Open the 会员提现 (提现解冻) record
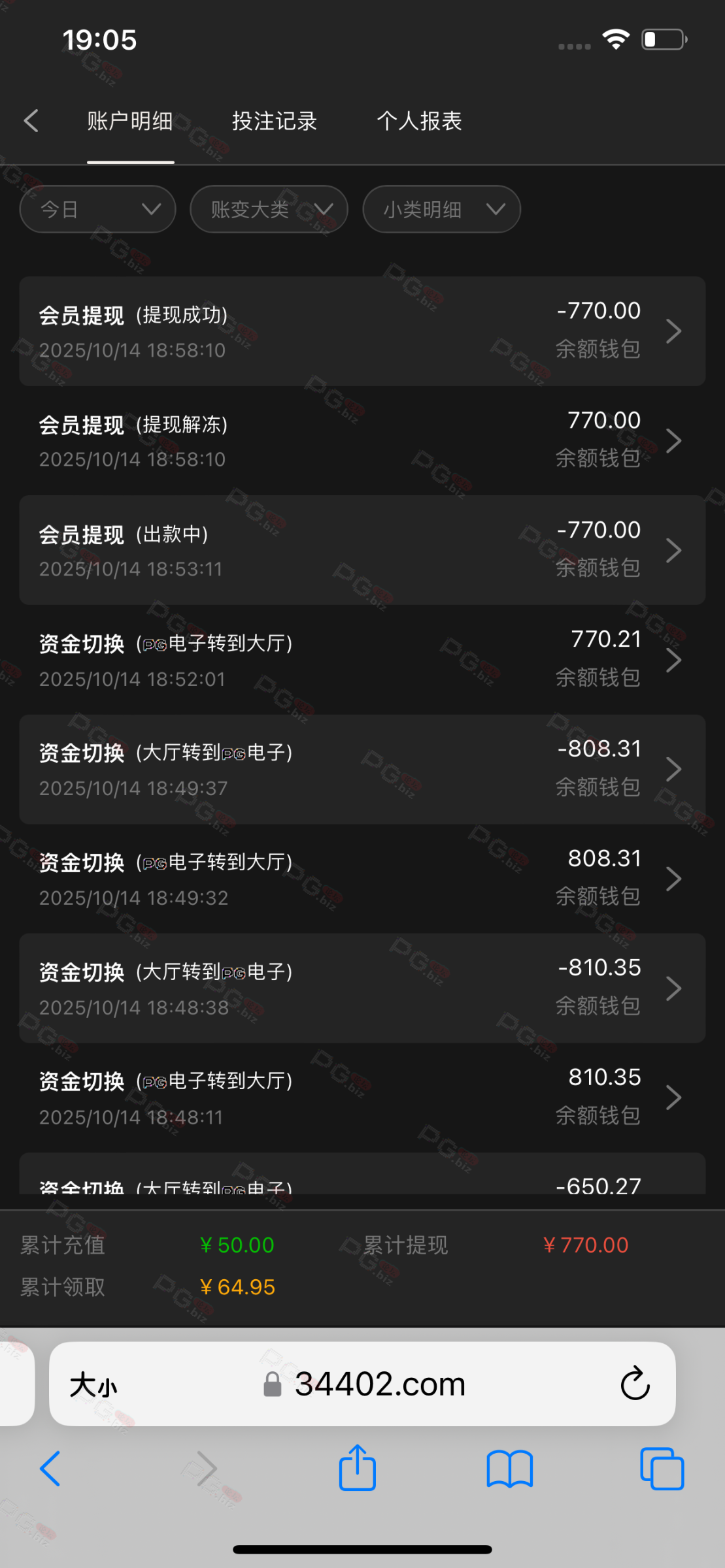725x1568 pixels. (x=362, y=441)
